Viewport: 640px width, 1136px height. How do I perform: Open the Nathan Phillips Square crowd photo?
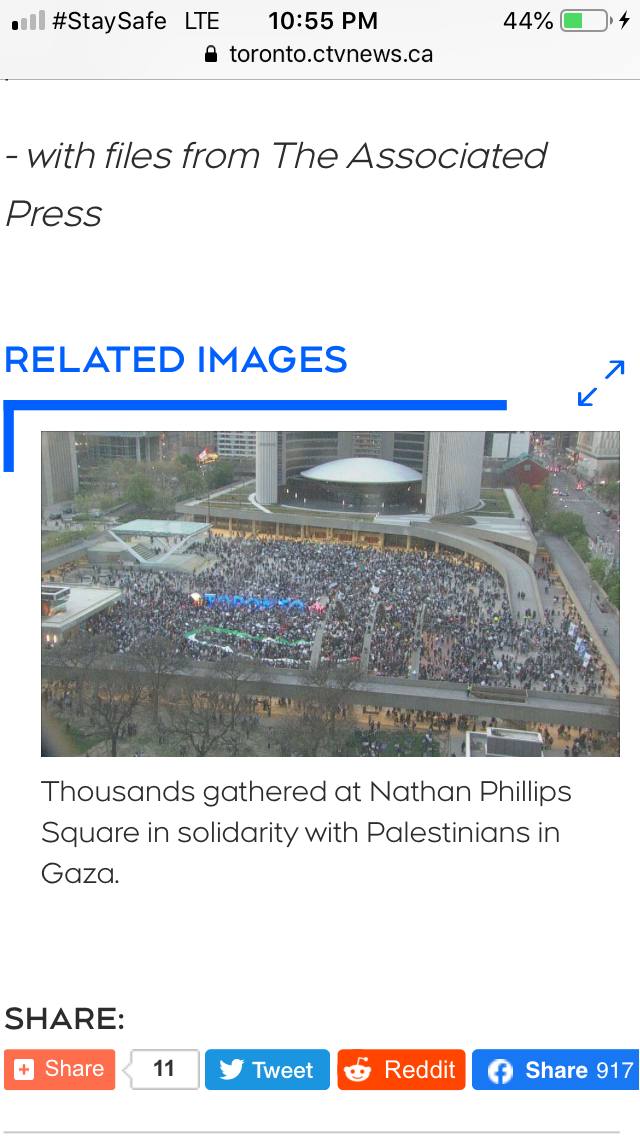(x=330, y=593)
